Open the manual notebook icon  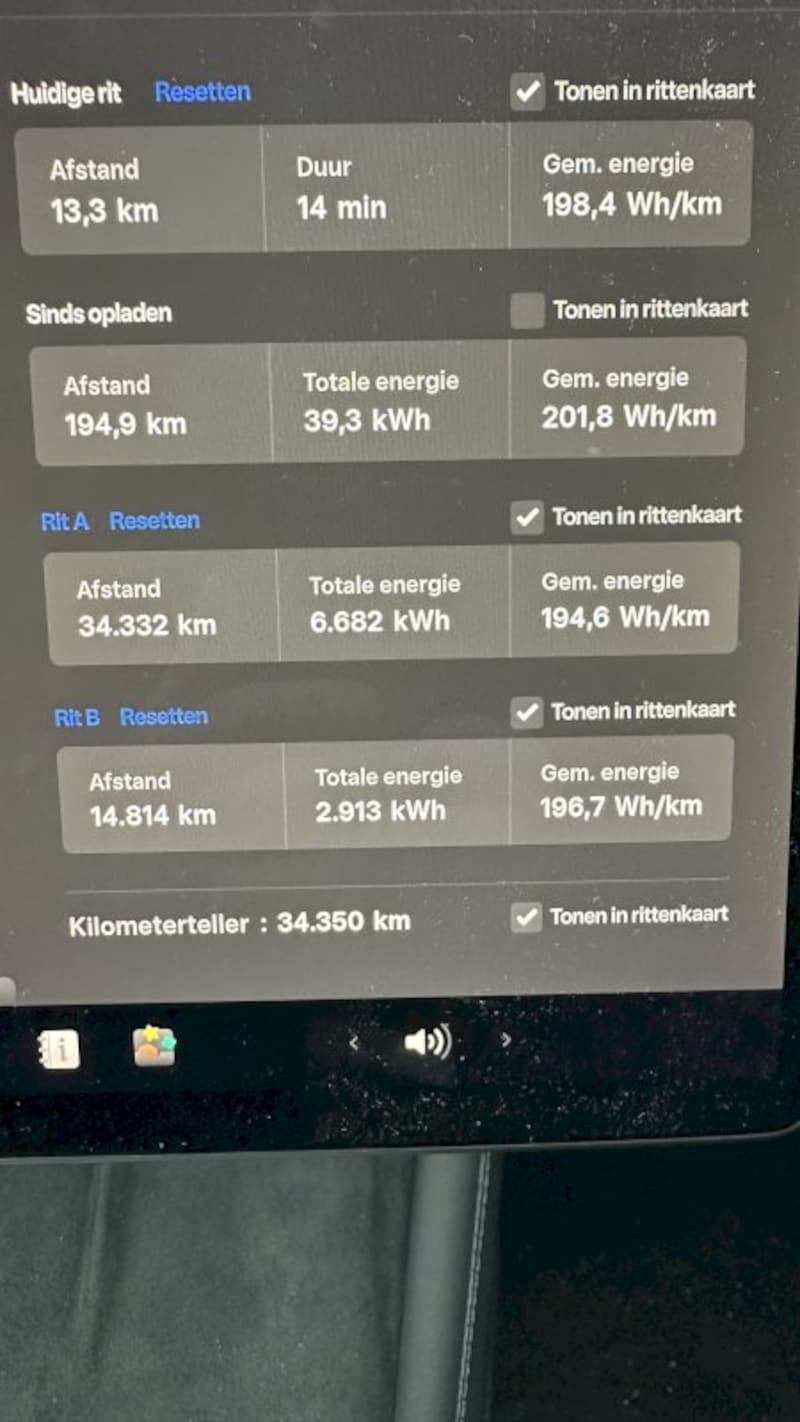pyautogui.click(x=59, y=1049)
